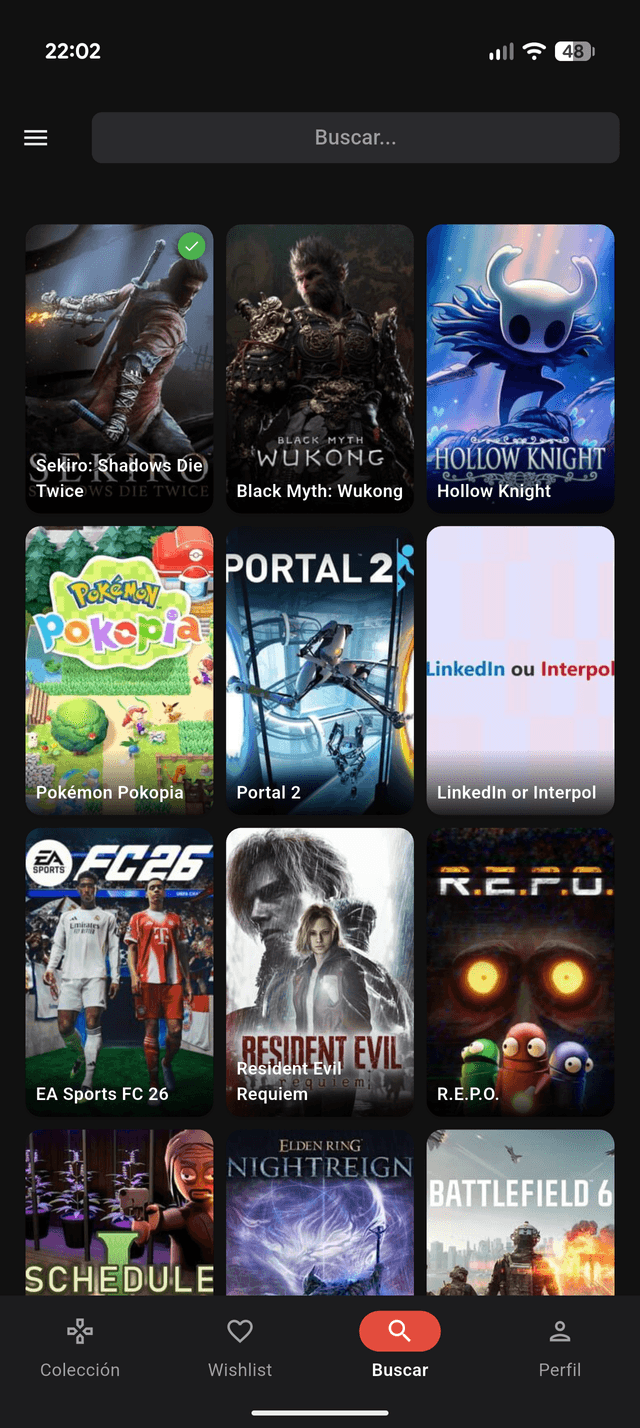View Pokémon Pokopia details
This screenshot has height=1428, width=640.
[x=119, y=670]
